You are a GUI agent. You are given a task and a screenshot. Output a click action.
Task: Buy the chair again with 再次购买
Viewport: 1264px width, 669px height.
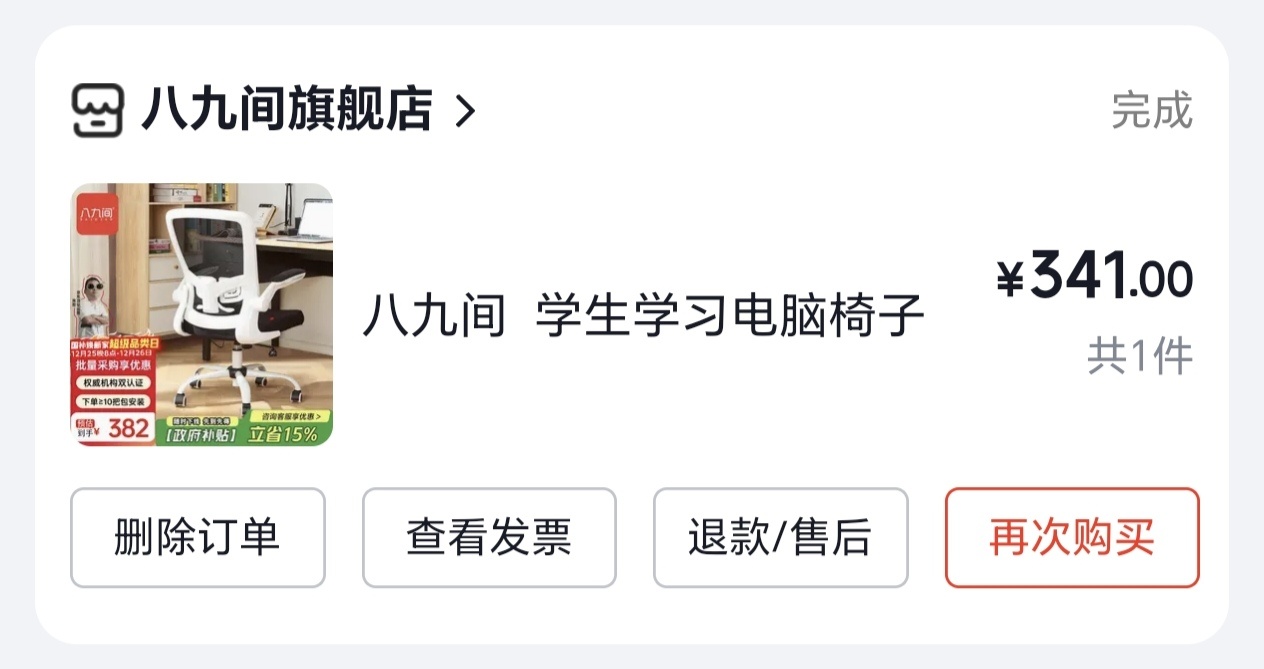point(1072,538)
